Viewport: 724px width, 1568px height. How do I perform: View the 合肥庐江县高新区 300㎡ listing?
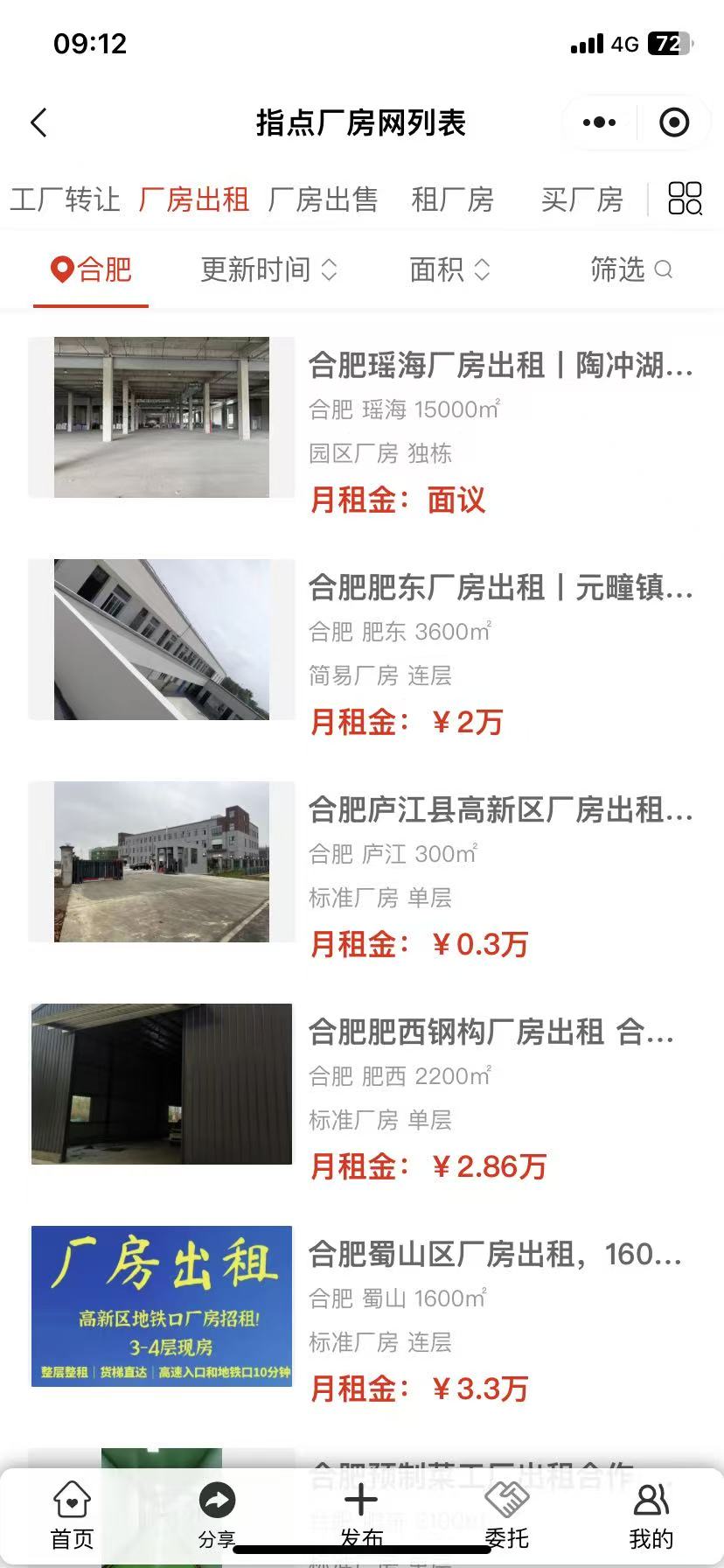point(500,809)
